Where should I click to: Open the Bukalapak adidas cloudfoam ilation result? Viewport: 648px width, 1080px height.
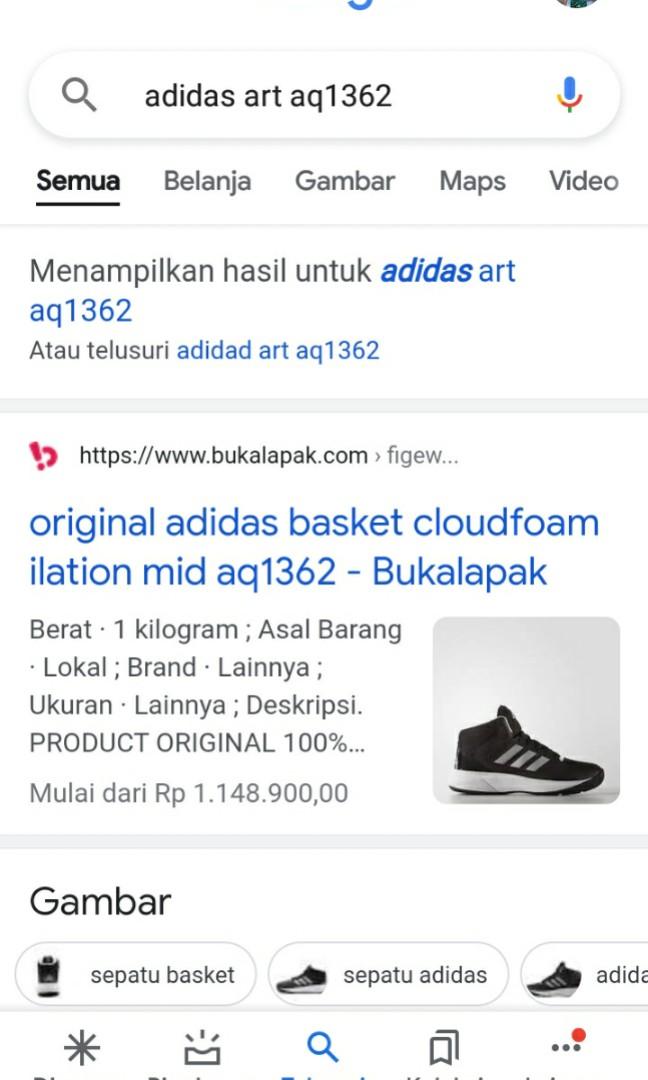(x=313, y=547)
